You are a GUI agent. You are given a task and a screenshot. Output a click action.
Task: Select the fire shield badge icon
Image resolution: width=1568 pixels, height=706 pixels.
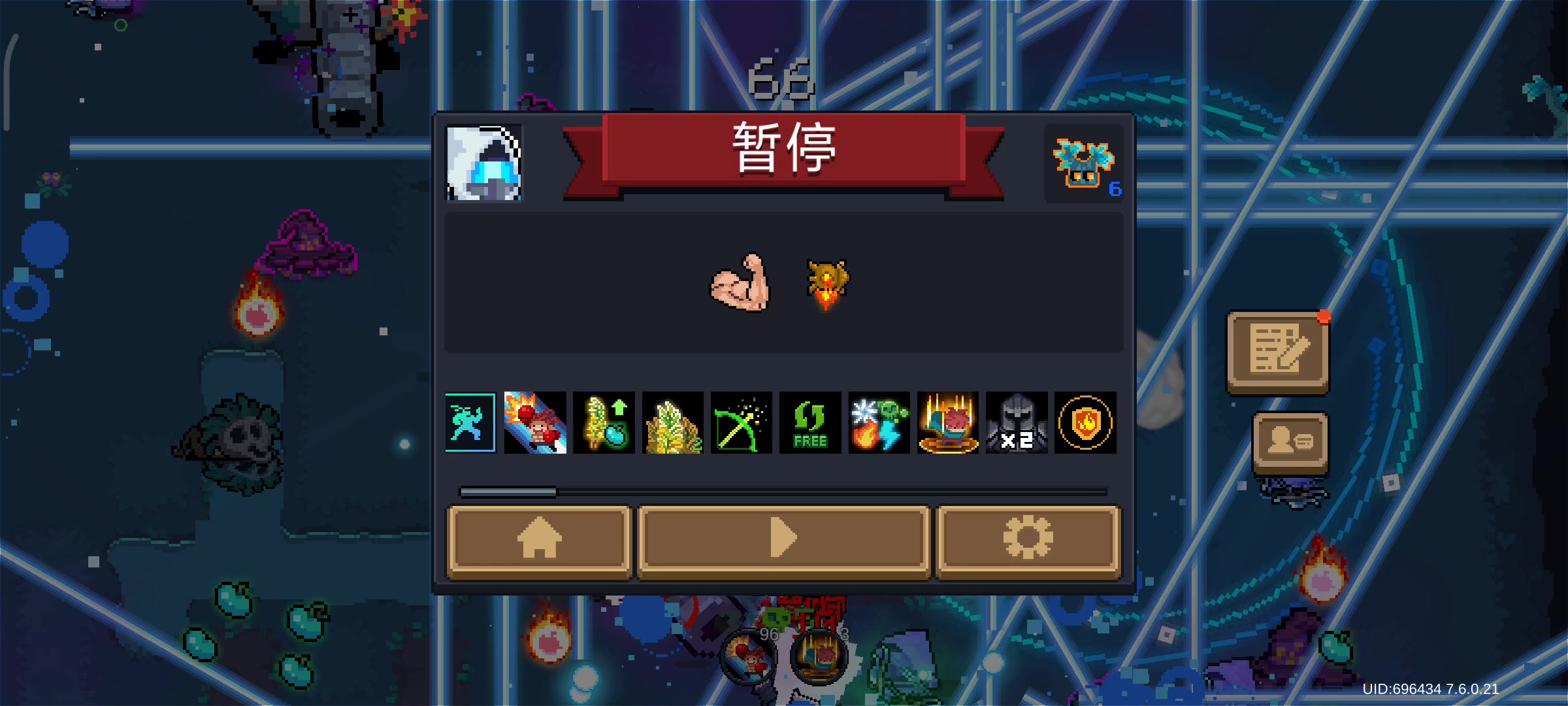1085,423
